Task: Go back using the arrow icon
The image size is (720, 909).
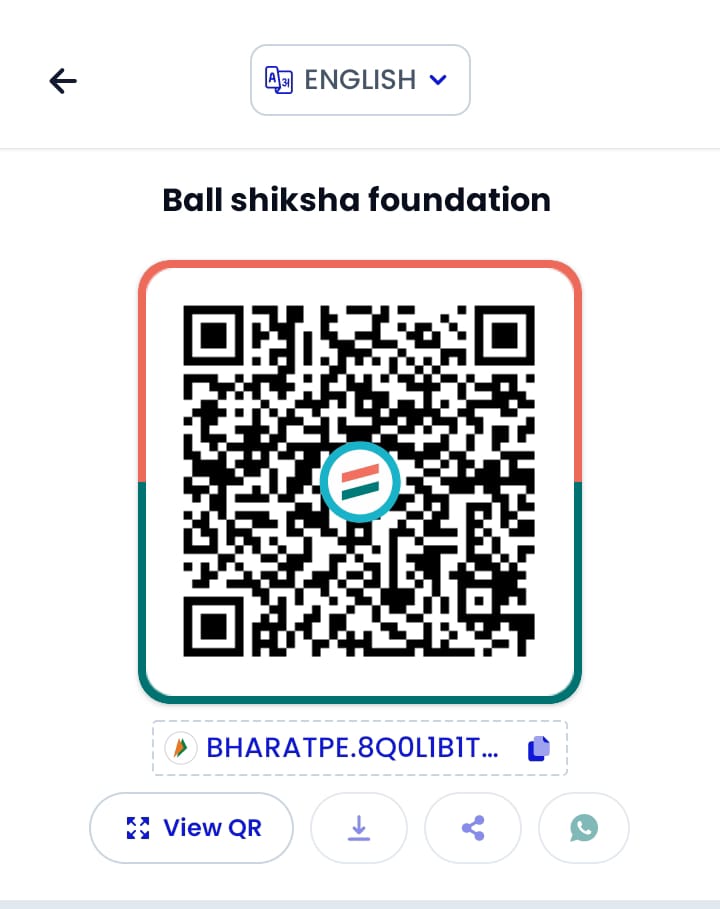Action: pos(63,81)
